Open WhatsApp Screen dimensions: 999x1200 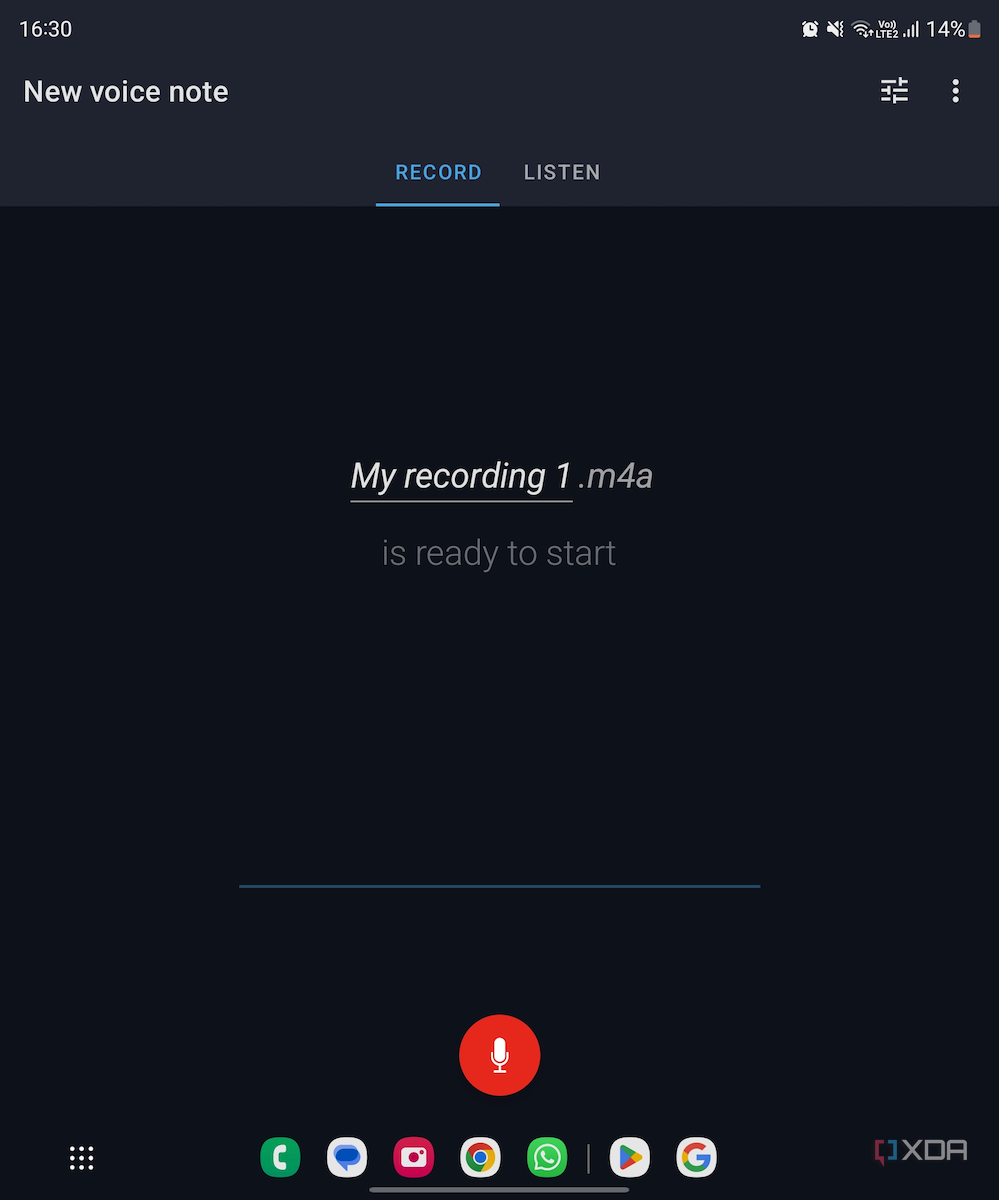547,1157
